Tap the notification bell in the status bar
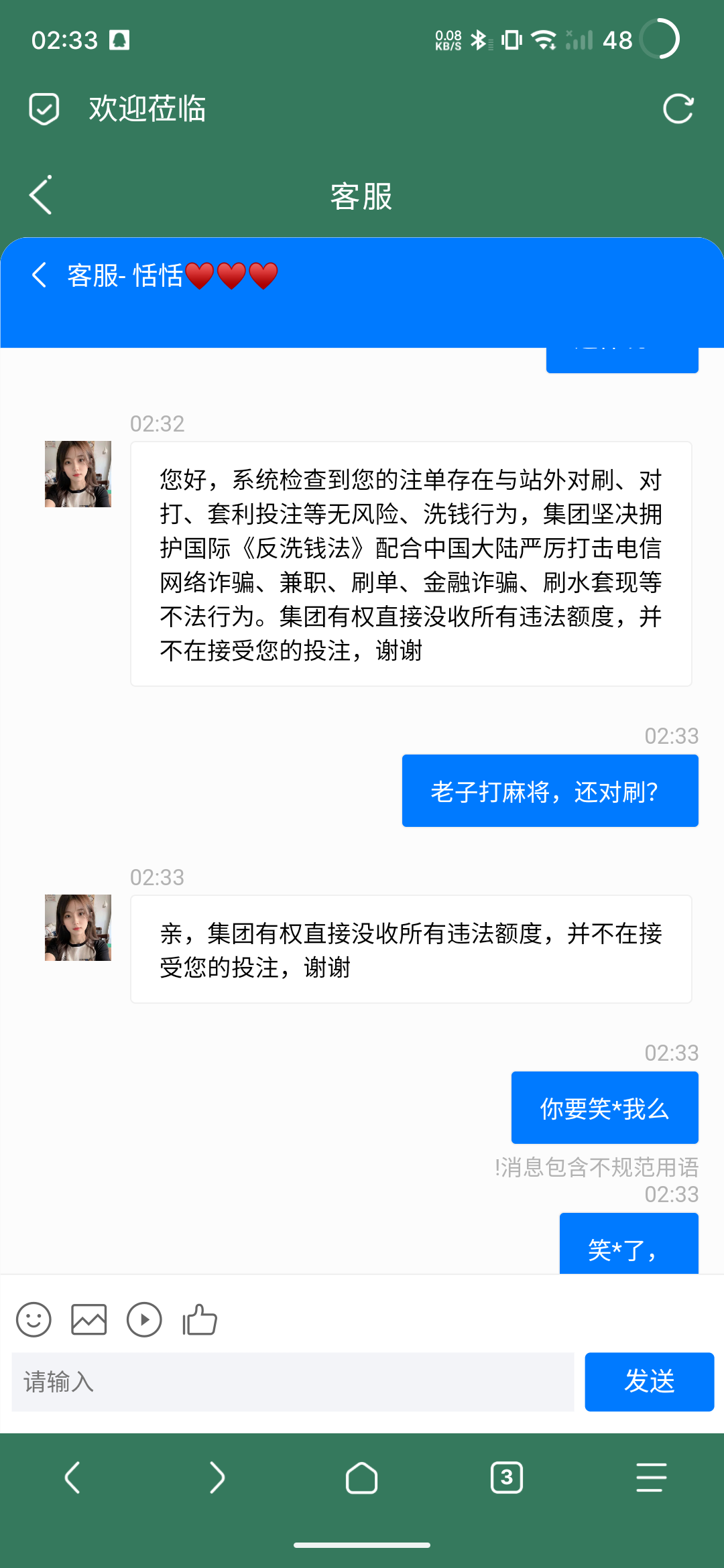Screen dimensions: 724x1568 click(x=119, y=40)
